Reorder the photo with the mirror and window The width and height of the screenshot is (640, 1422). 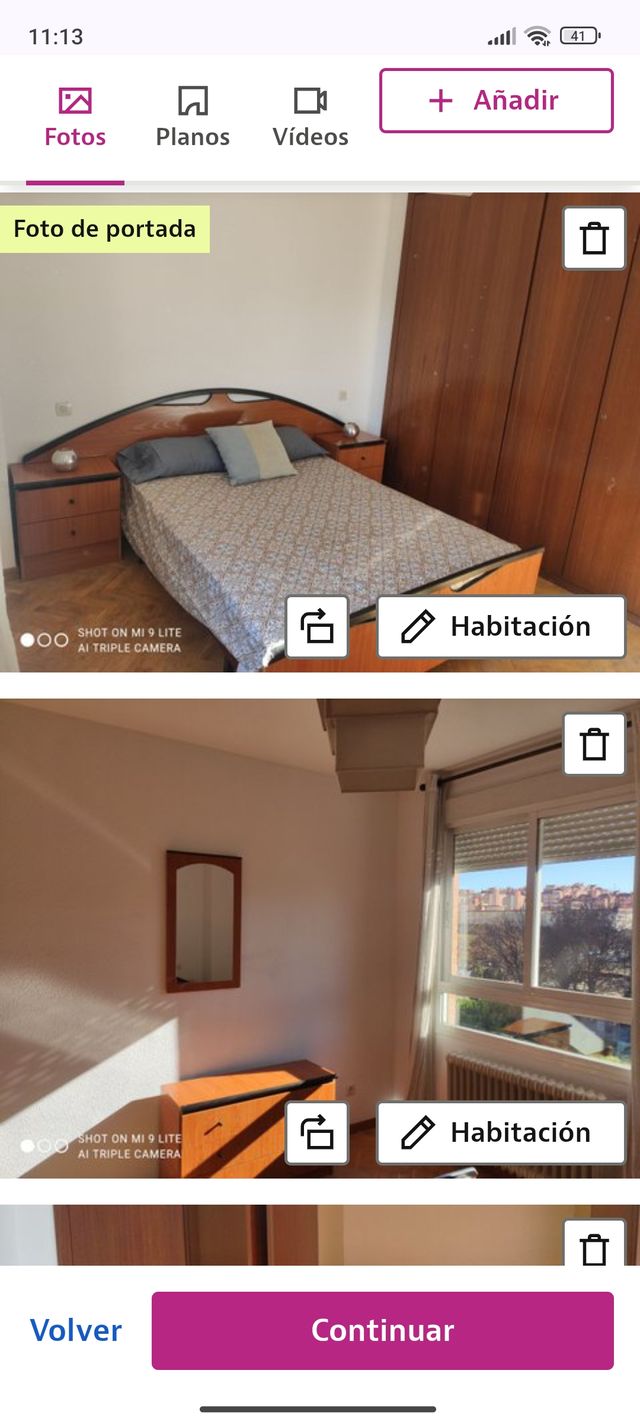[317, 1133]
